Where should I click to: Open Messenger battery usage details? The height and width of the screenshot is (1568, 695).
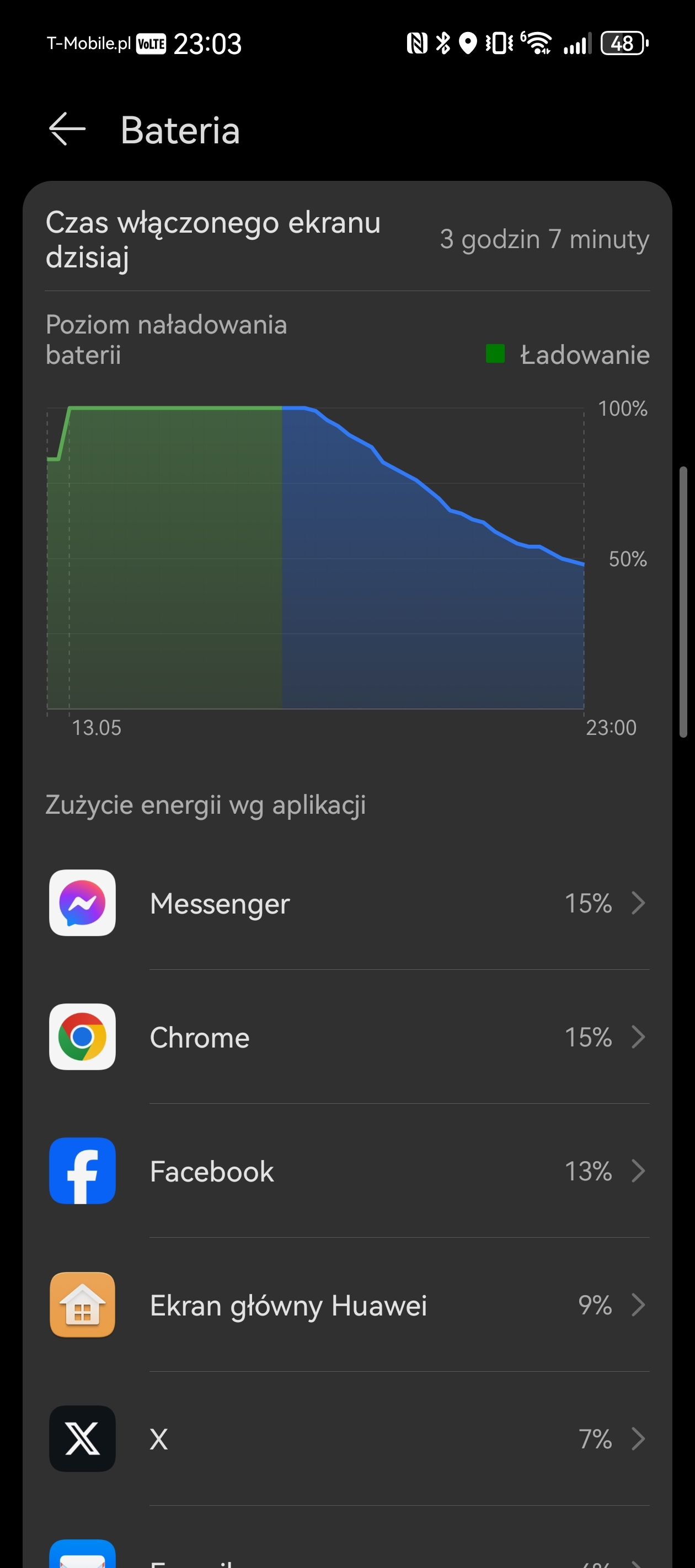tap(348, 903)
